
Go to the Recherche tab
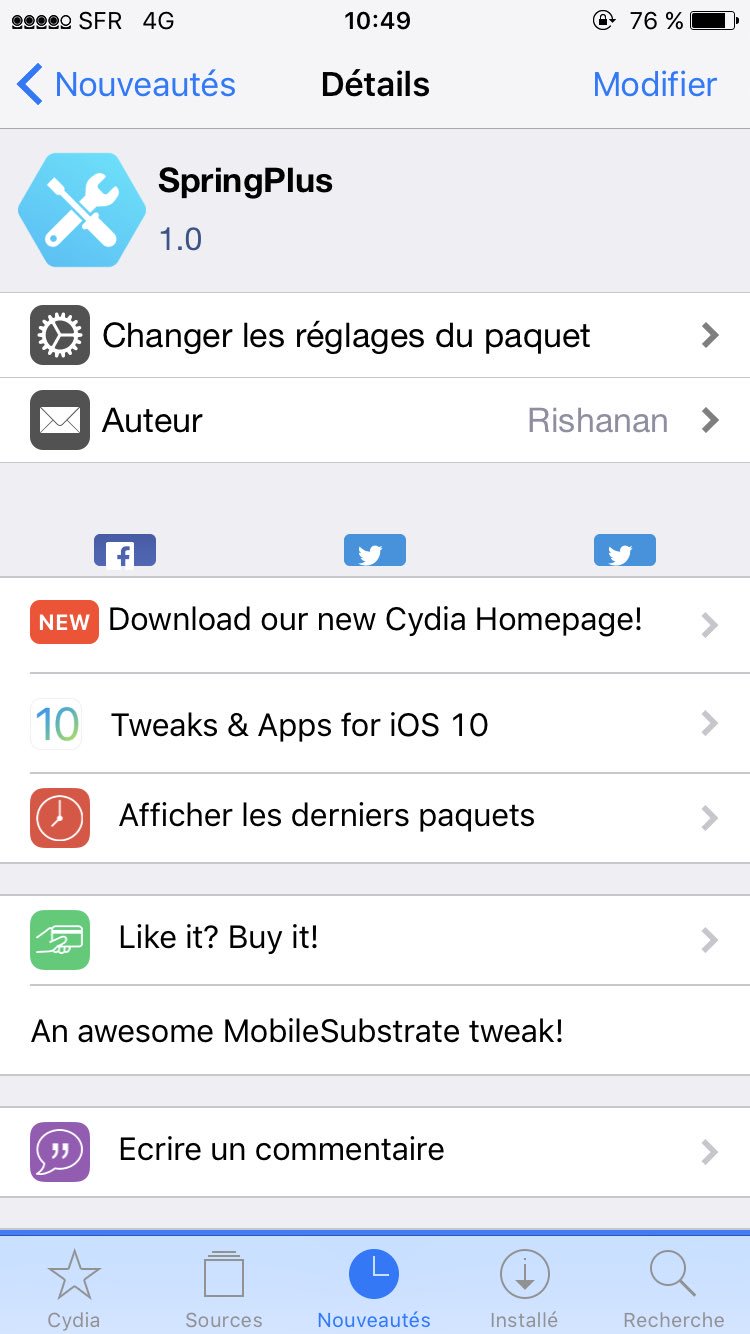coord(674,1288)
